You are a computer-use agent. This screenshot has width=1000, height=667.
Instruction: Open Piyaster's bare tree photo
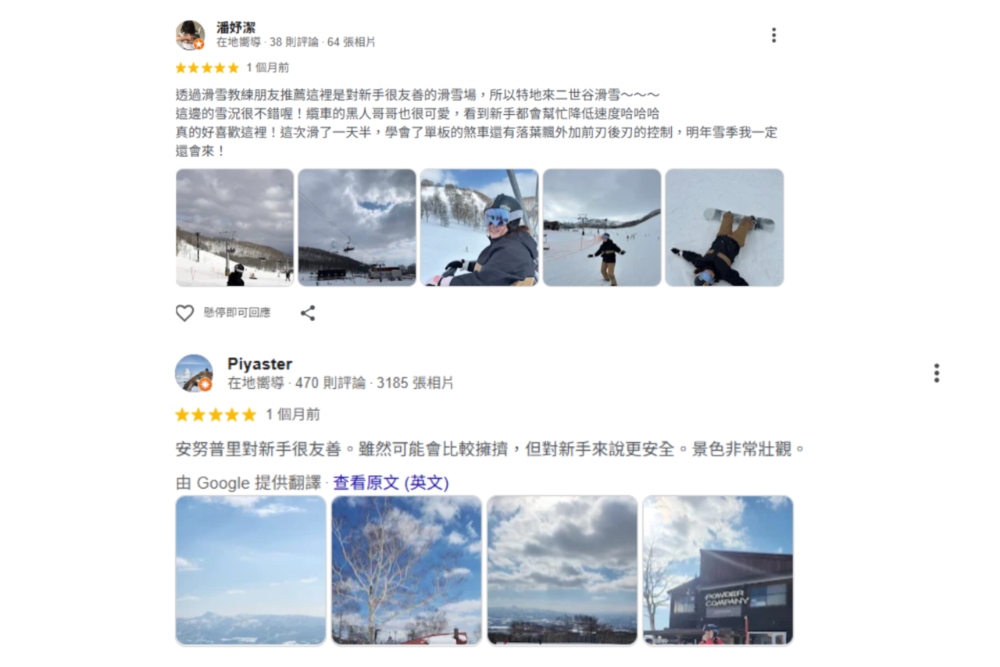(406, 571)
